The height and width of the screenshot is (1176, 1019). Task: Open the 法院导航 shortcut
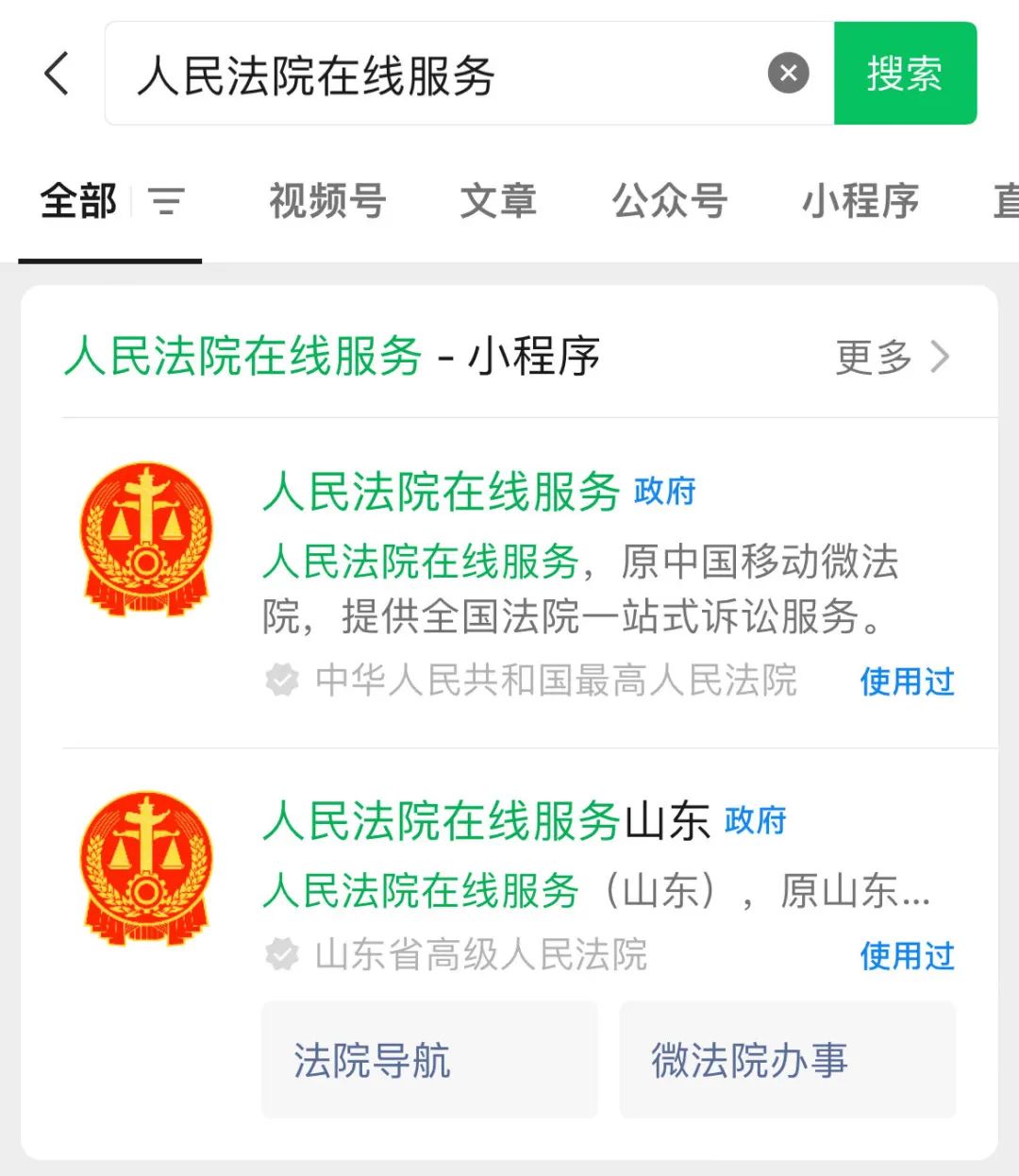pyautogui.click(x=429, y=1060)
